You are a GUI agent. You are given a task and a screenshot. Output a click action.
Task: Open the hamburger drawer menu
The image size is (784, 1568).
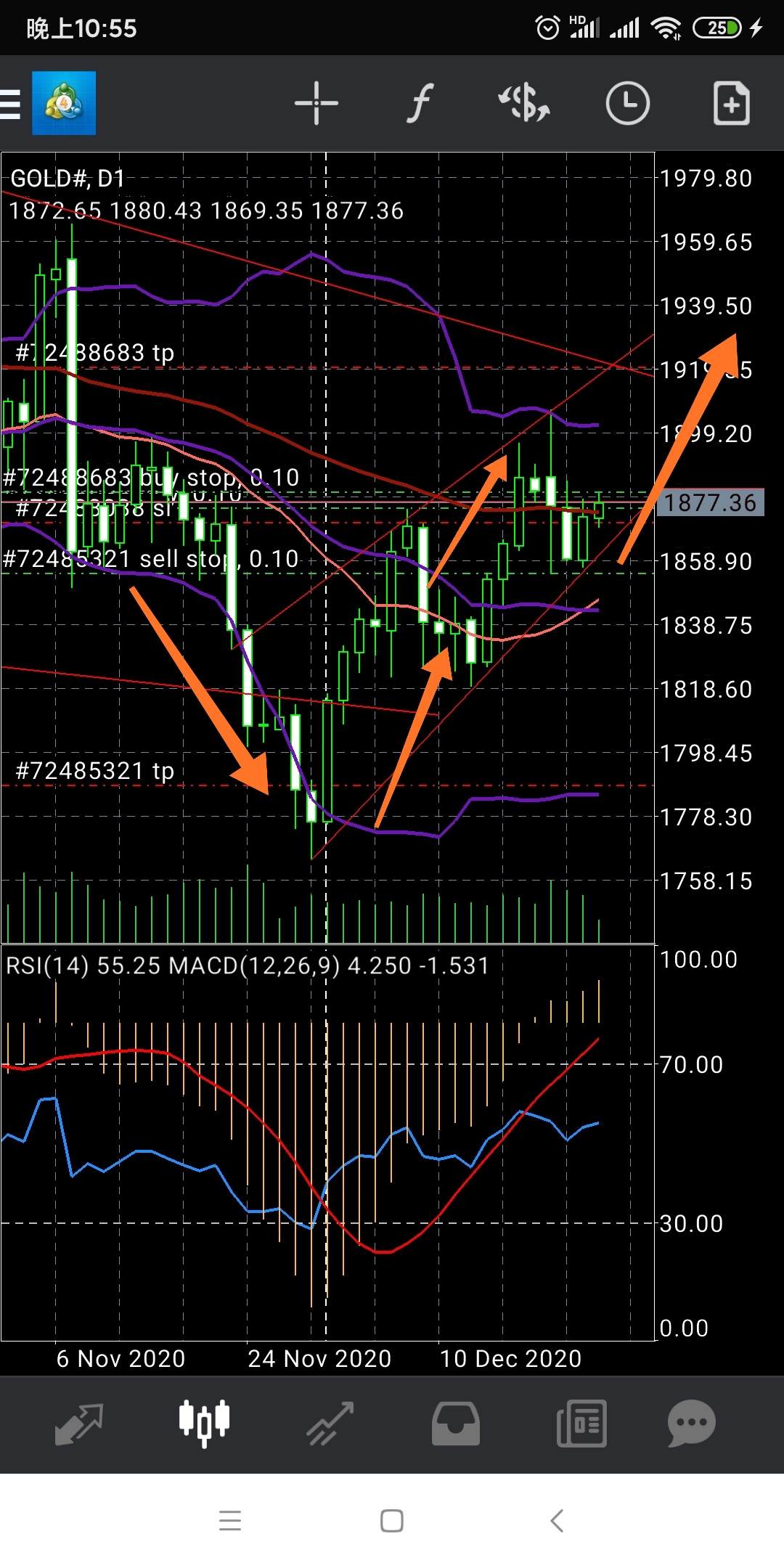click(x=11, y=103)
